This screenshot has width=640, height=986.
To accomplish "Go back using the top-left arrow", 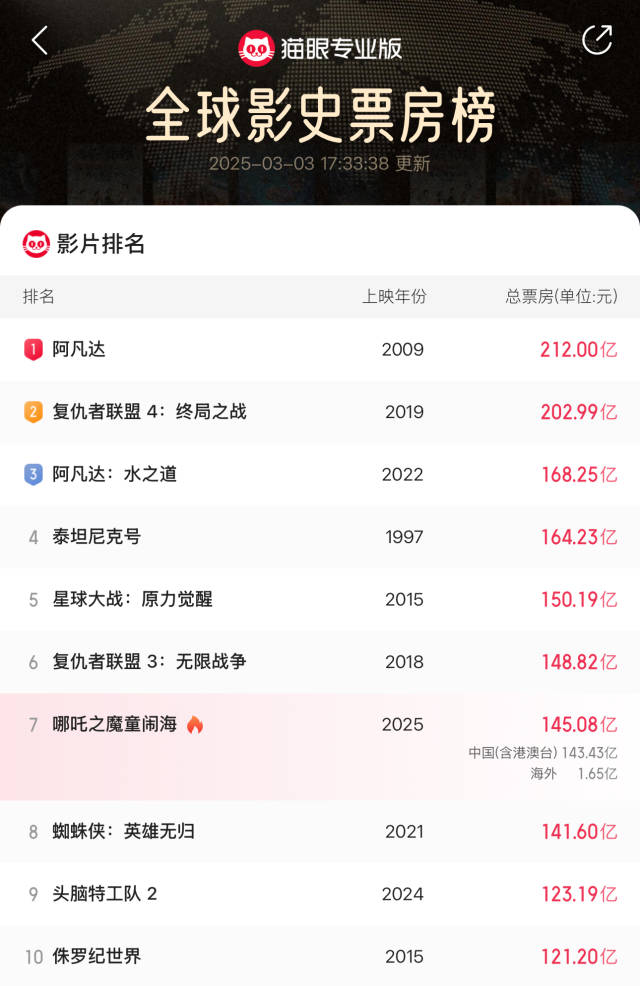I will click(40, 41).
